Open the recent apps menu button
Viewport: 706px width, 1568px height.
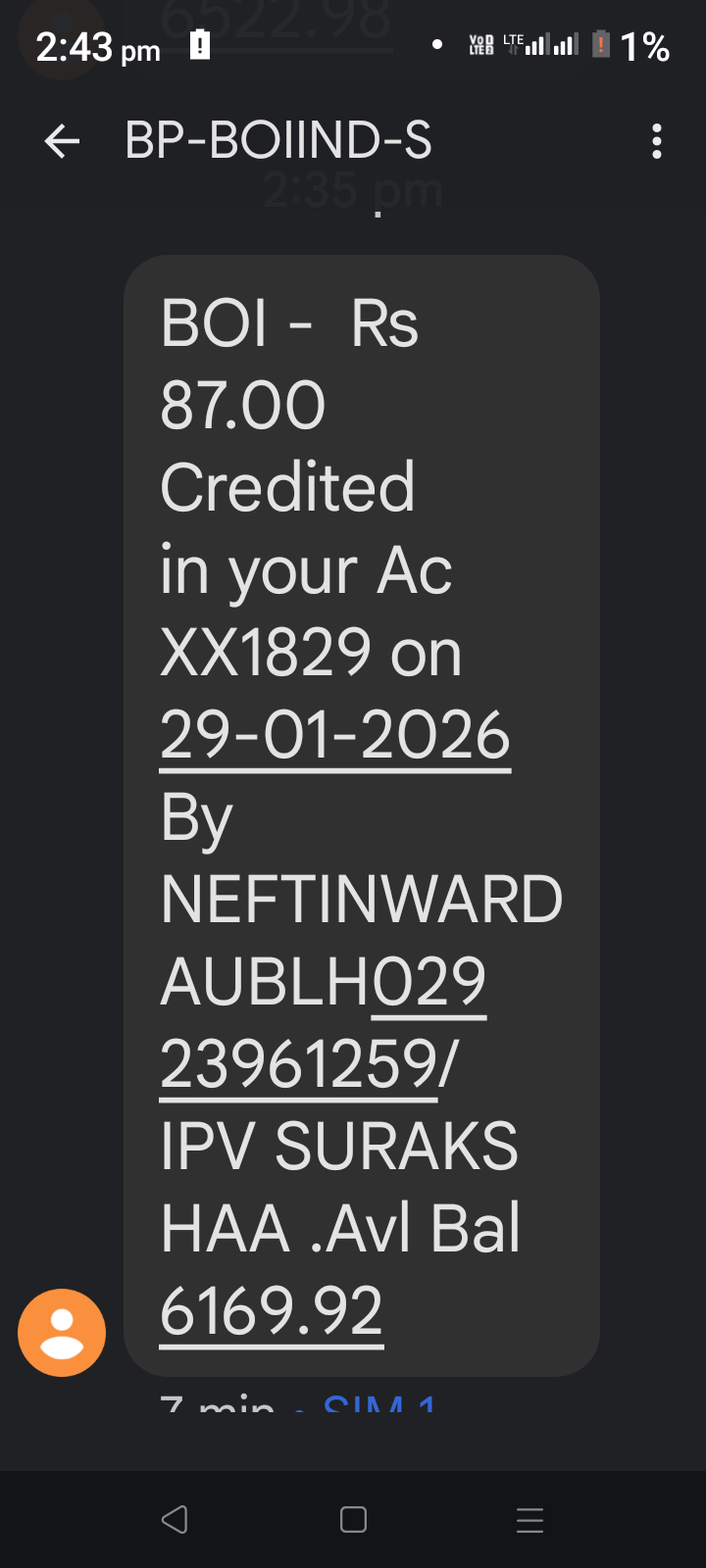tap(529, 1520)
